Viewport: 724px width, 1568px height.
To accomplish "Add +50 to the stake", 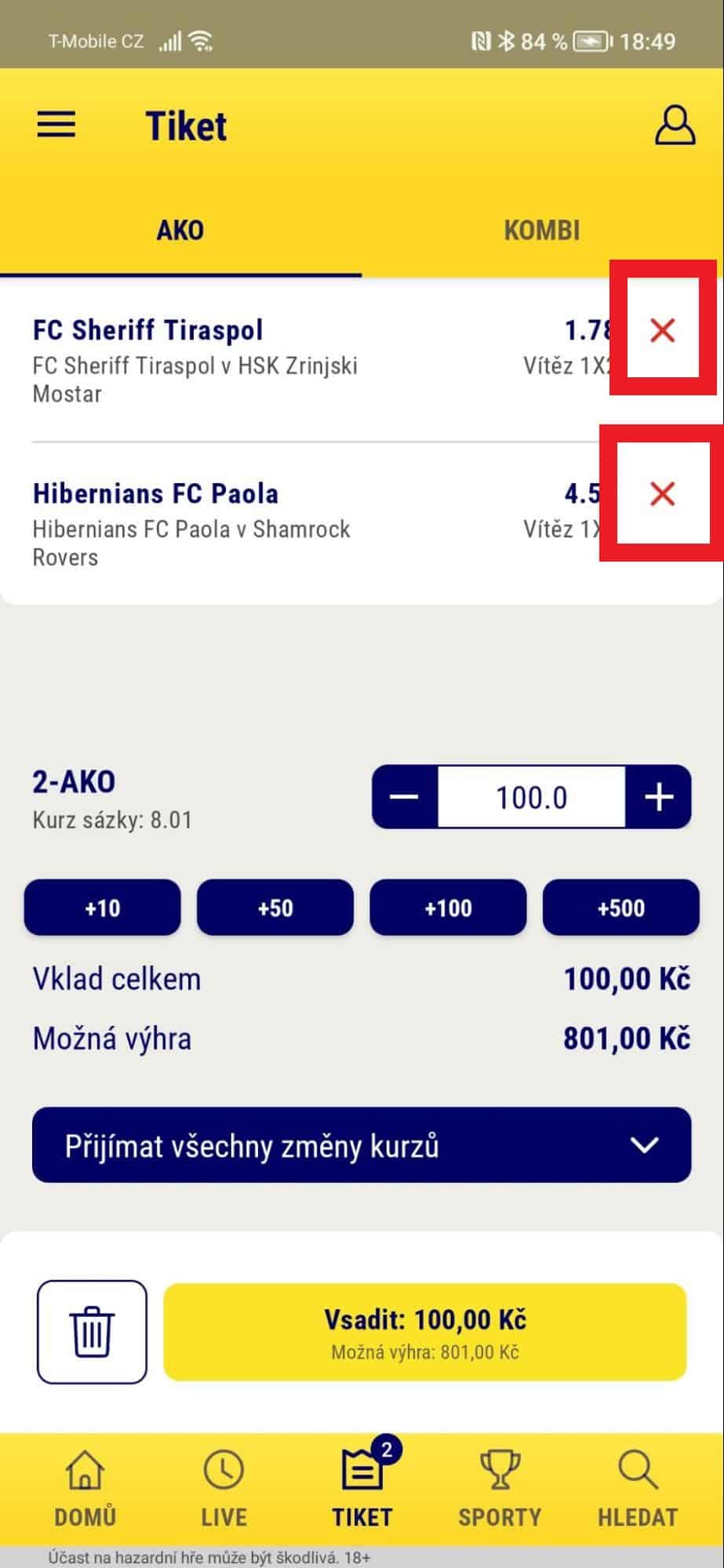I will [275, 908].
